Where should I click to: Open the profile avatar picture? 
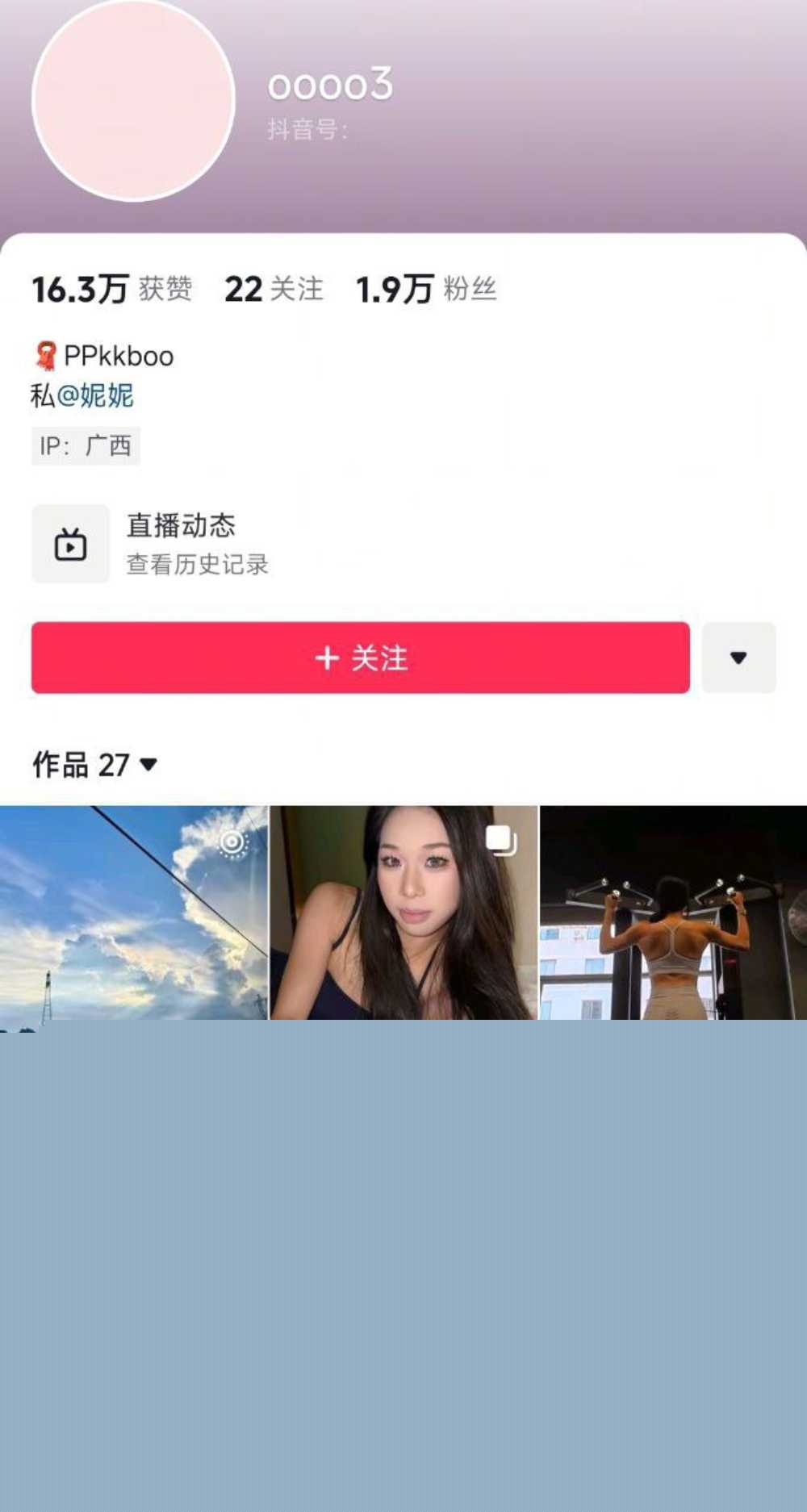pyautogui.click(x=133, y=100)
